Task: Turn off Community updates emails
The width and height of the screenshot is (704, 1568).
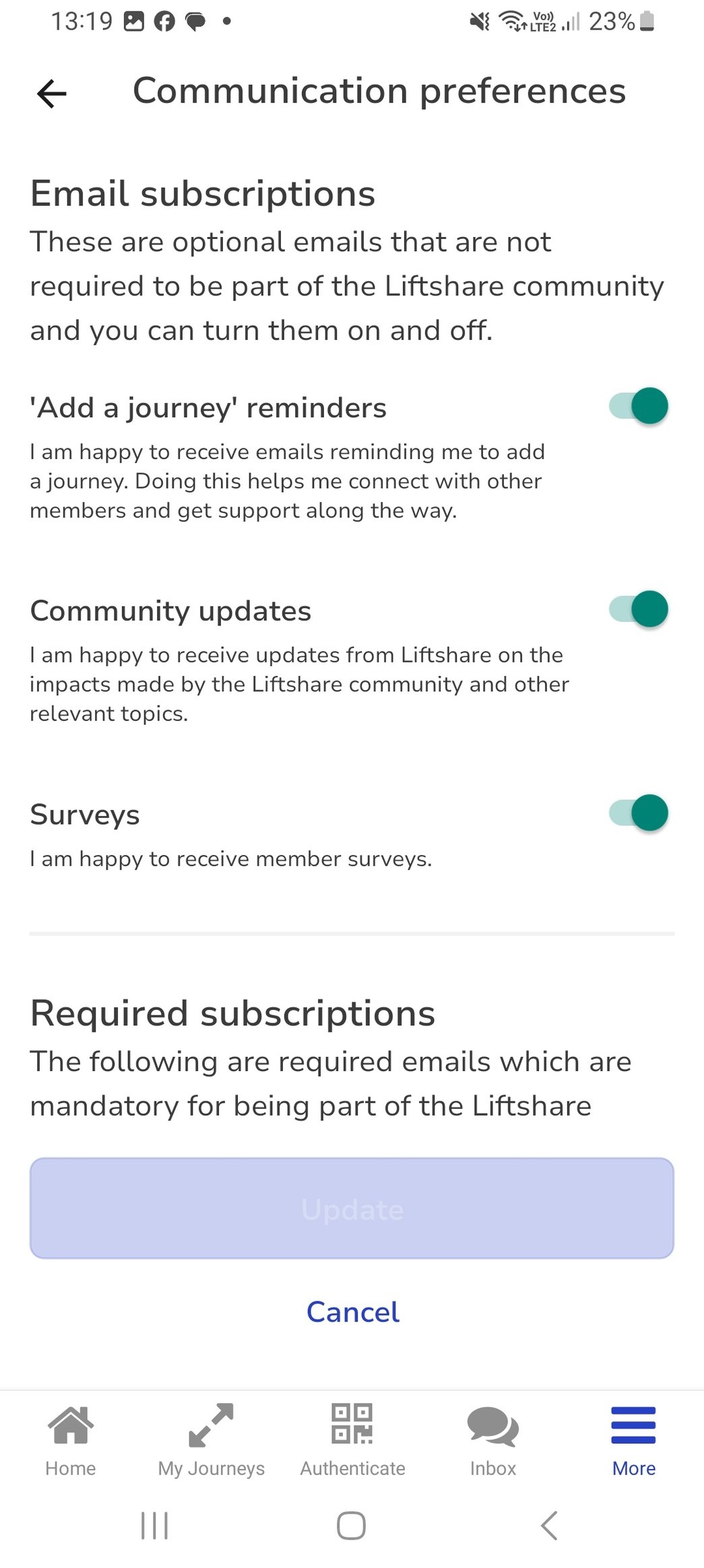Action: coord(636,609)
